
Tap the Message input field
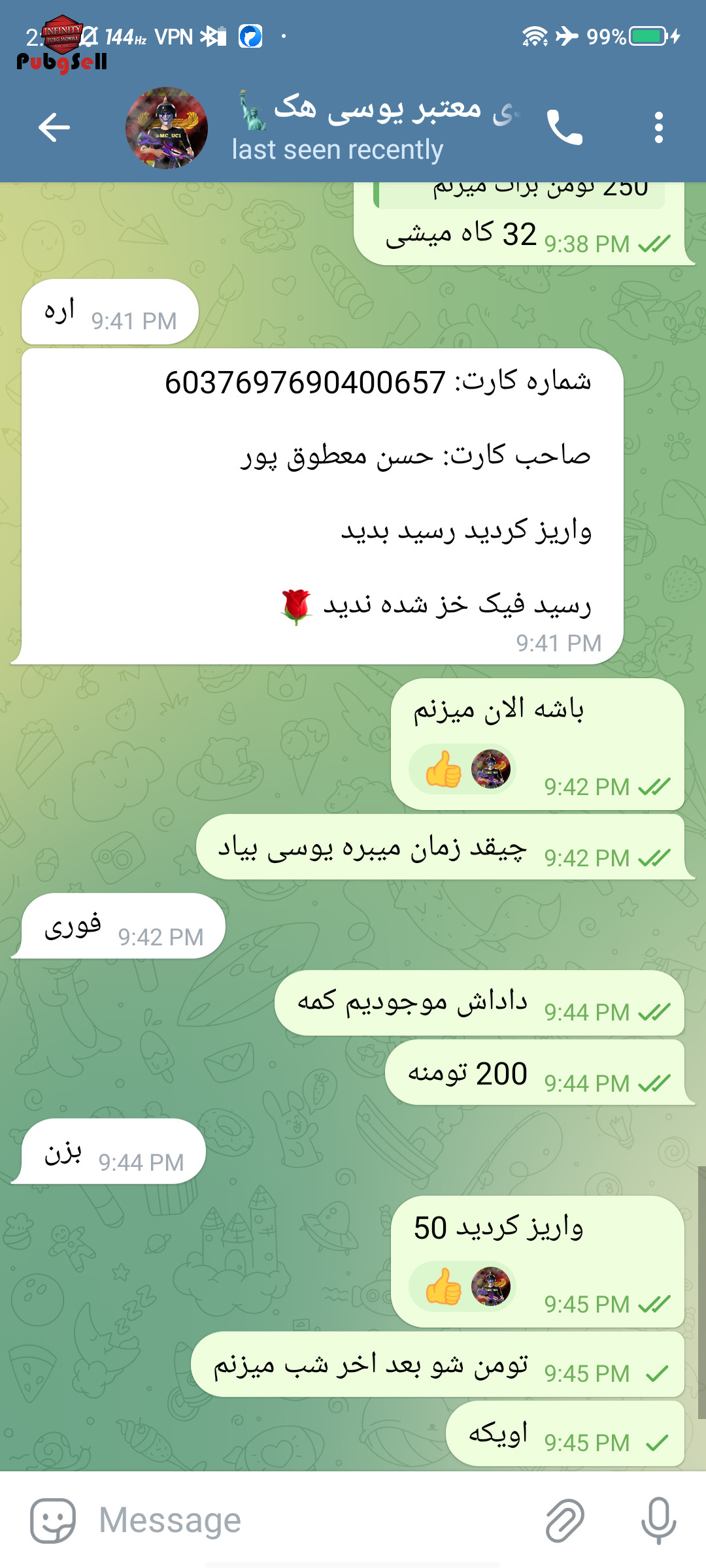(307, 1520)
